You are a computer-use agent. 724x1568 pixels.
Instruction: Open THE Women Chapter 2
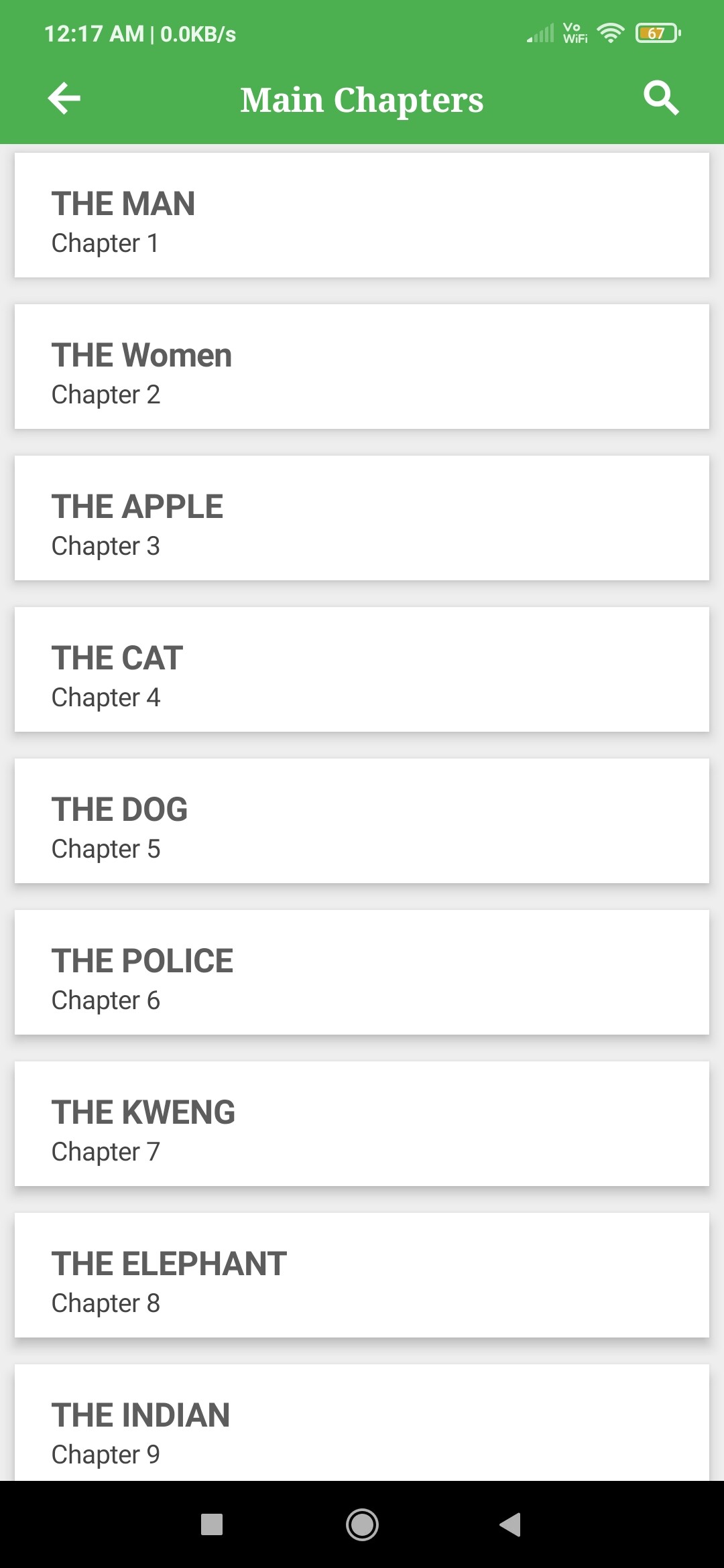click(362, 367)
